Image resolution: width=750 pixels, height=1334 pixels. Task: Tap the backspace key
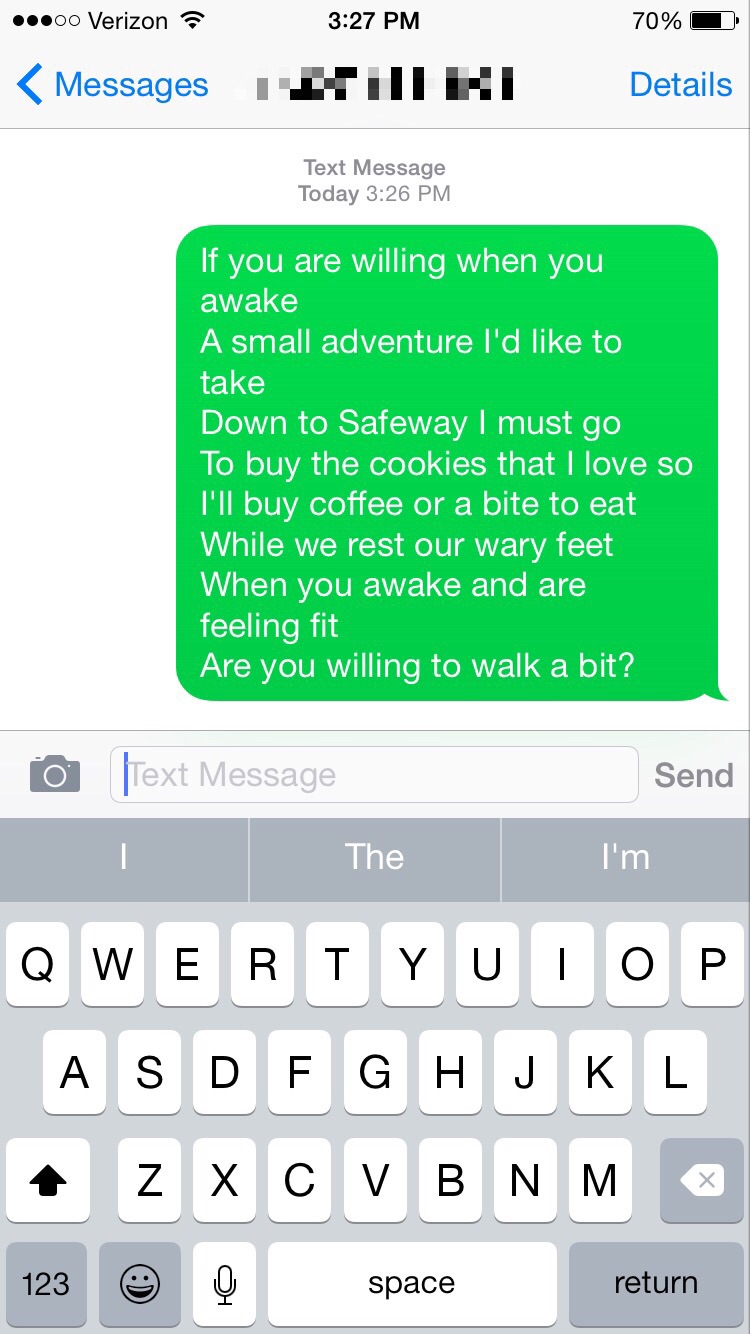click(x=702, y=1181)
